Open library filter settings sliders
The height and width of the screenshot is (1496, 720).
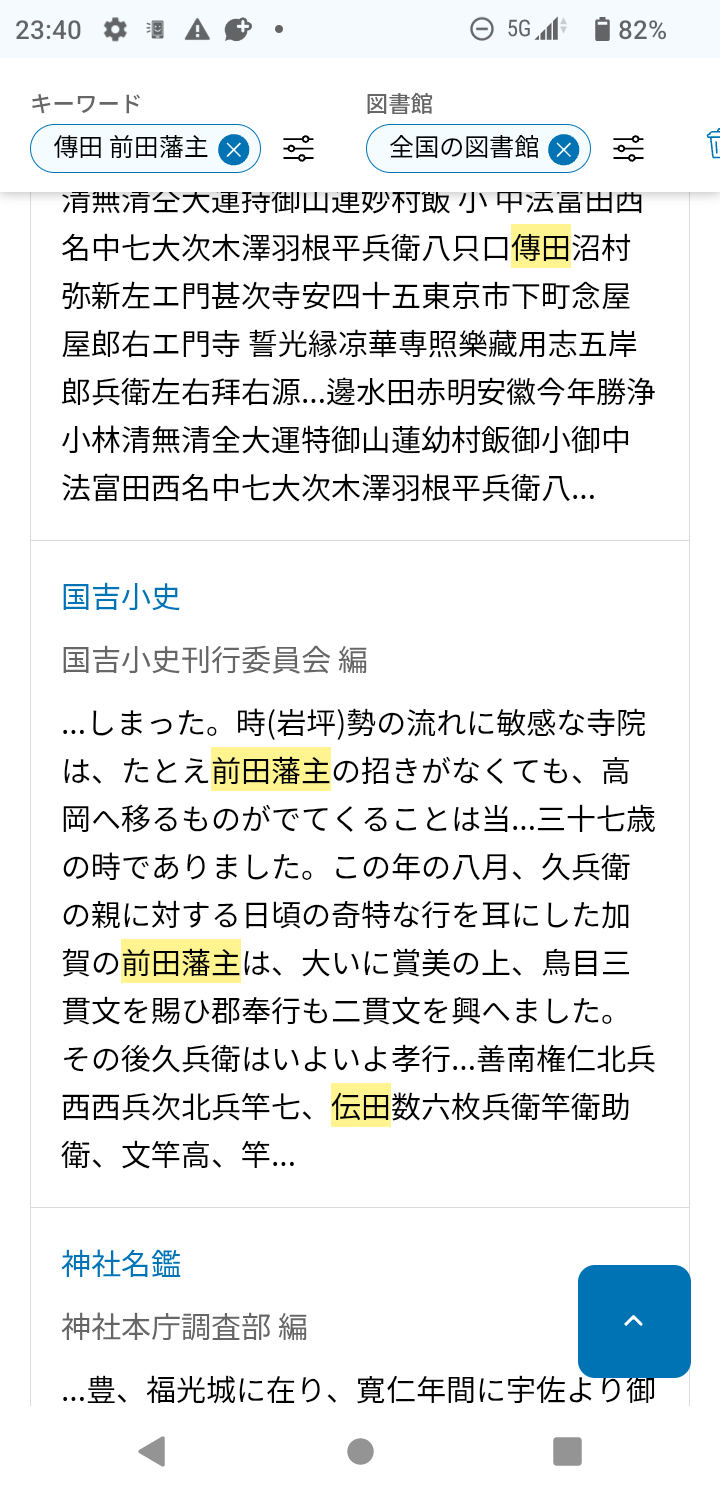tap(628, 150)
